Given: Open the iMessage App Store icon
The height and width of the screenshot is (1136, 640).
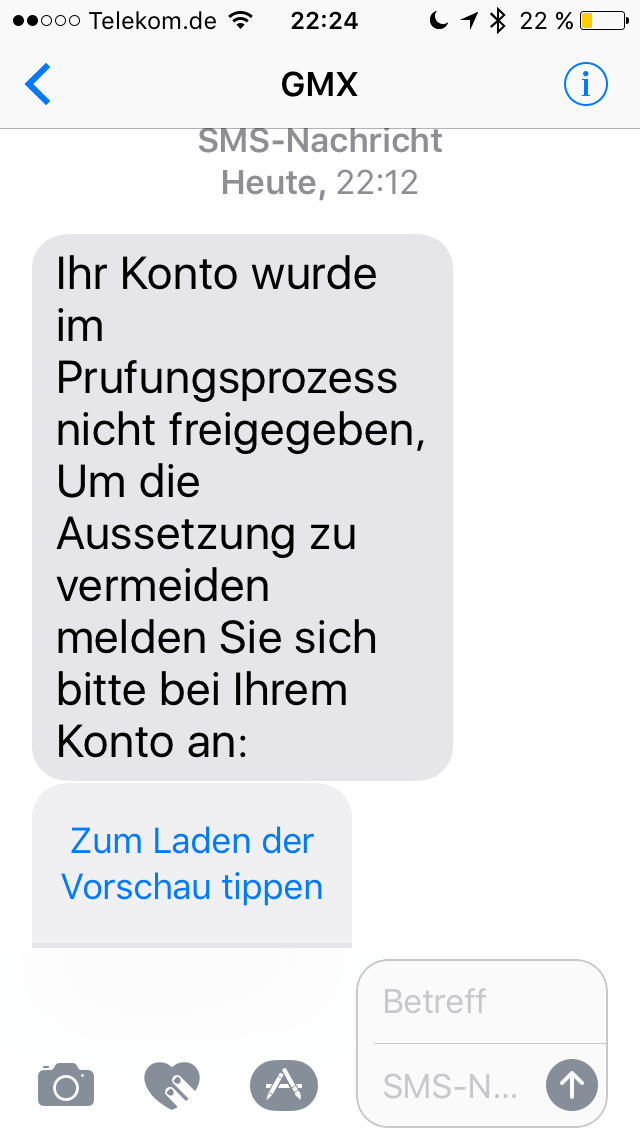Looking at the screenshot, I should coord(284,1085).
